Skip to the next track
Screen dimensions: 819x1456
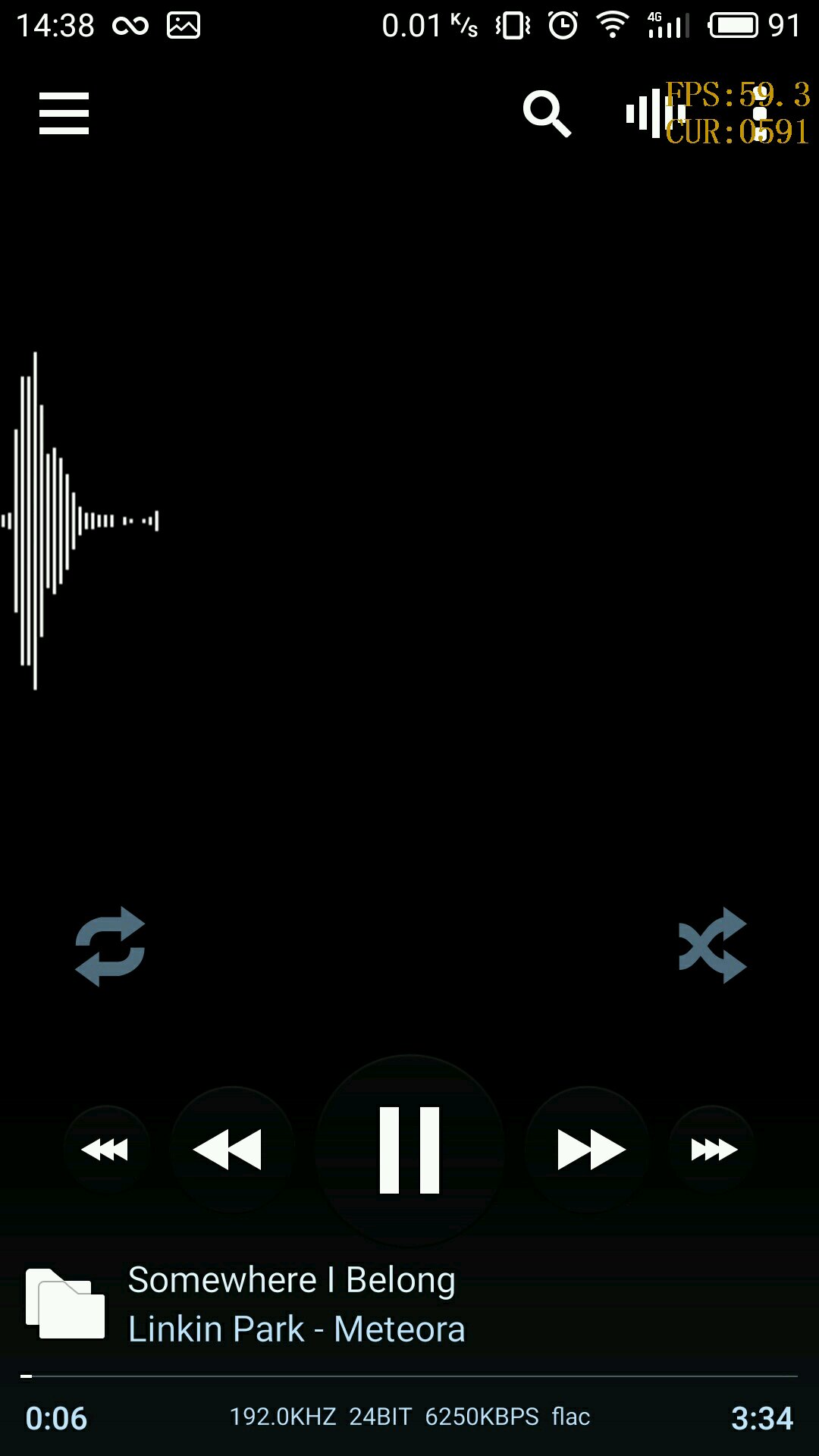(x=588, y=1150)
